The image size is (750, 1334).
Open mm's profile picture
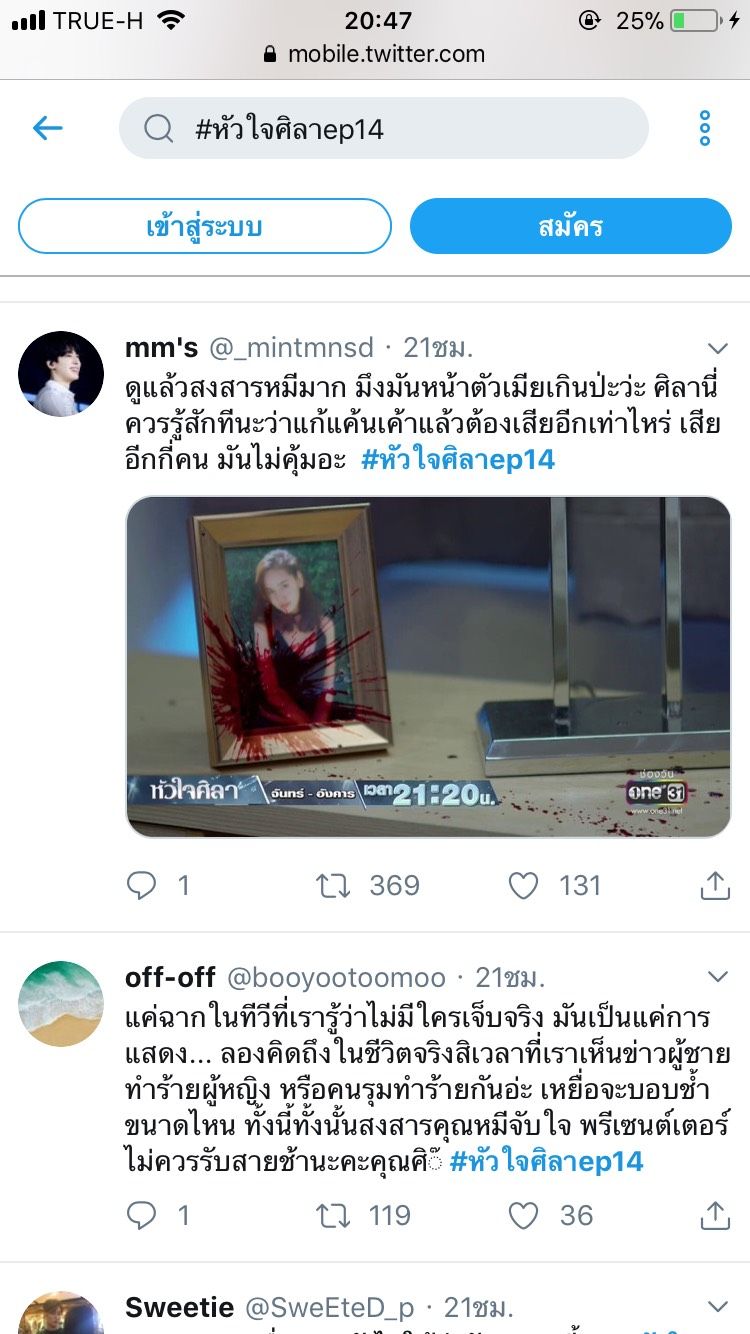click(x=61, y=374)
